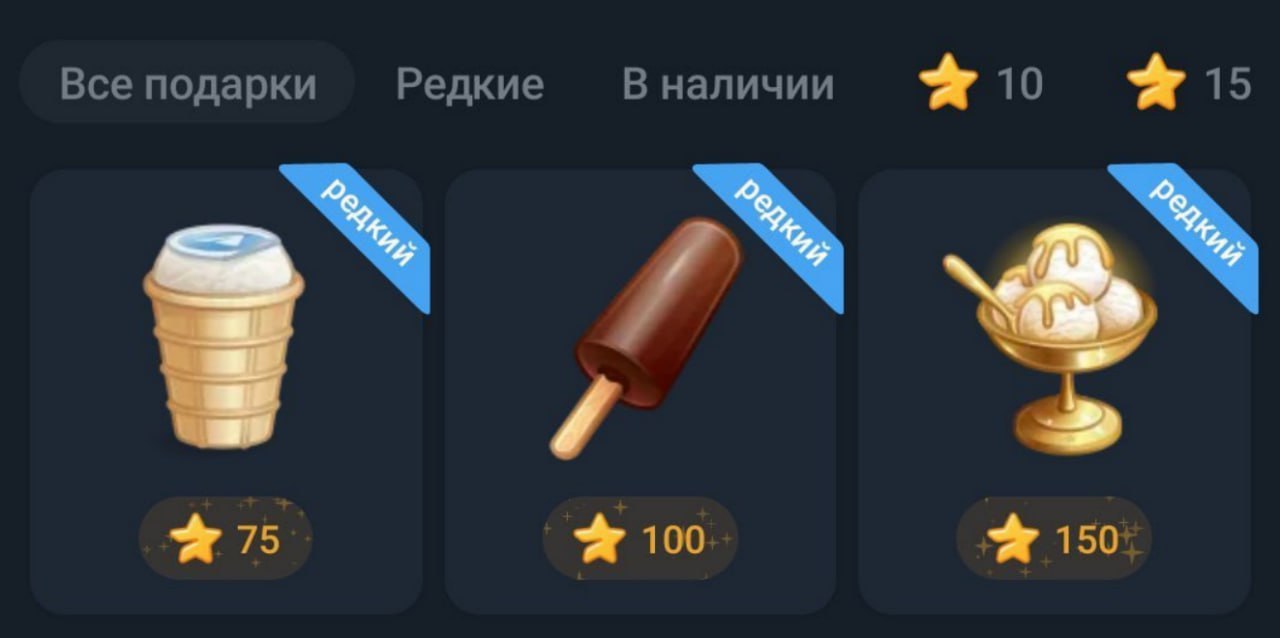Image resolution: width=1280 pixels, height=638 pixels.
Task: Select the Все подарки filter tab
Action: coord(187,84)
